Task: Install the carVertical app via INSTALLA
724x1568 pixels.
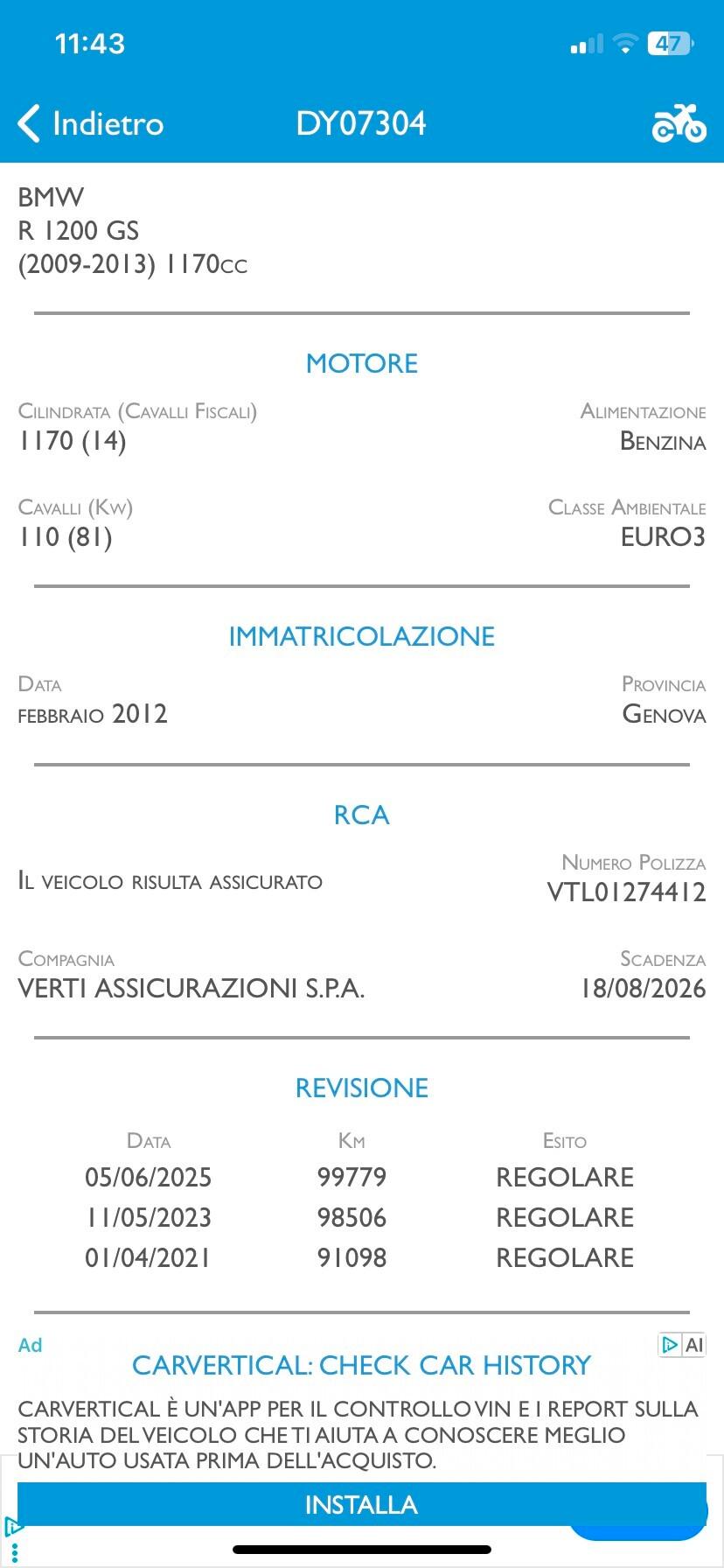Action: pos(362,1504)
